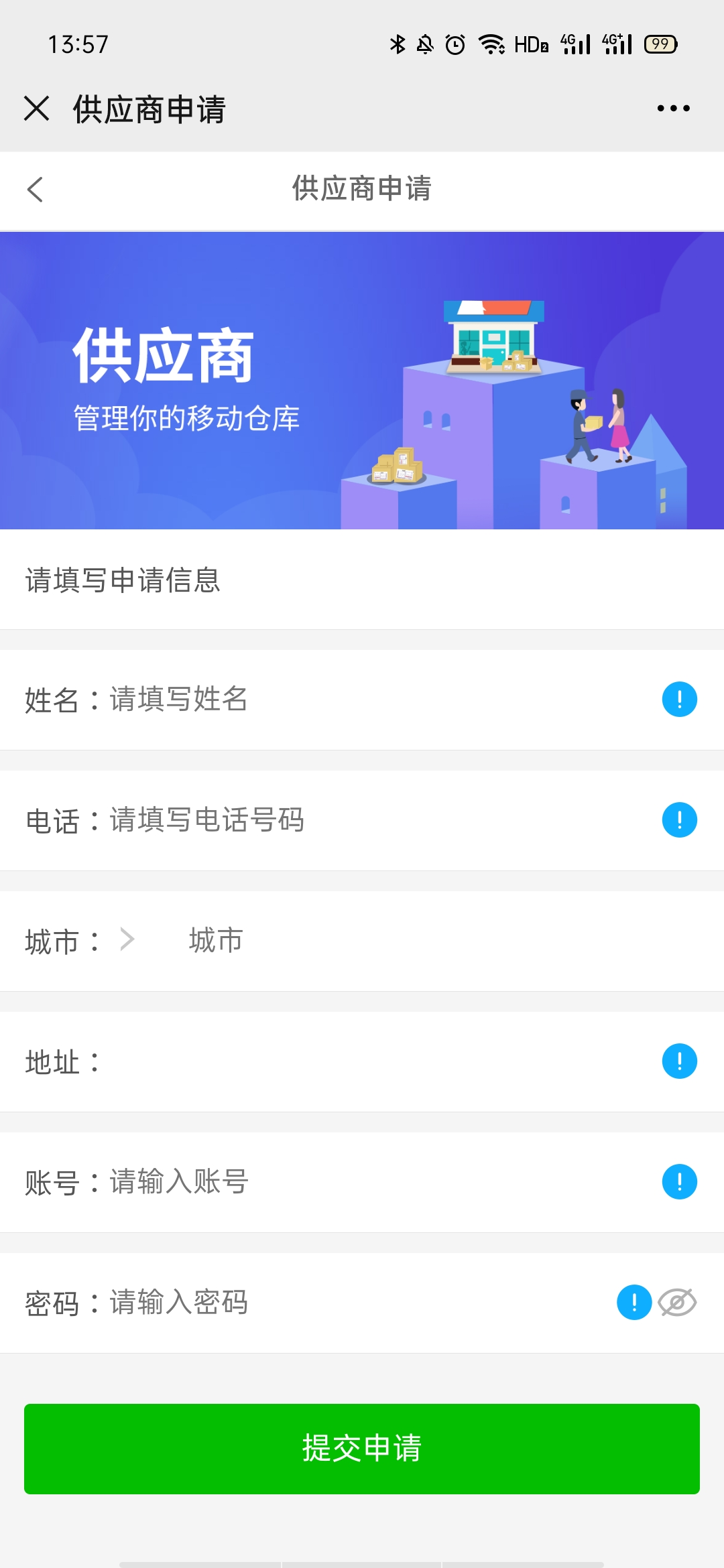The height and width of the screenshot is (1568, 724).
Task: Tap the 姓名 name input field
Action: click(375, 700)
